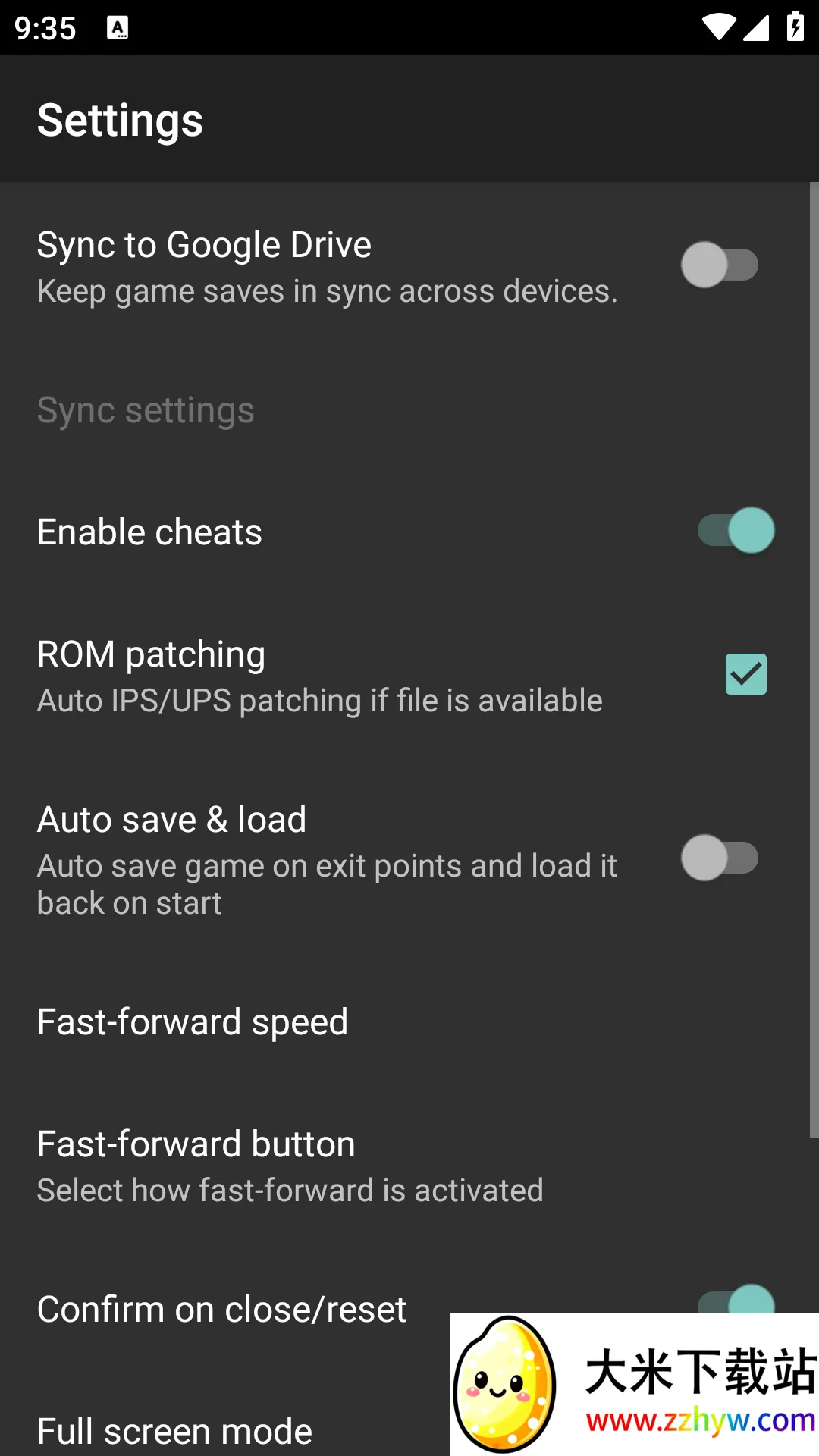This screenshot has width=819, height=1456.
Task: Open Fast-forward speed options
Action: 192,1021
